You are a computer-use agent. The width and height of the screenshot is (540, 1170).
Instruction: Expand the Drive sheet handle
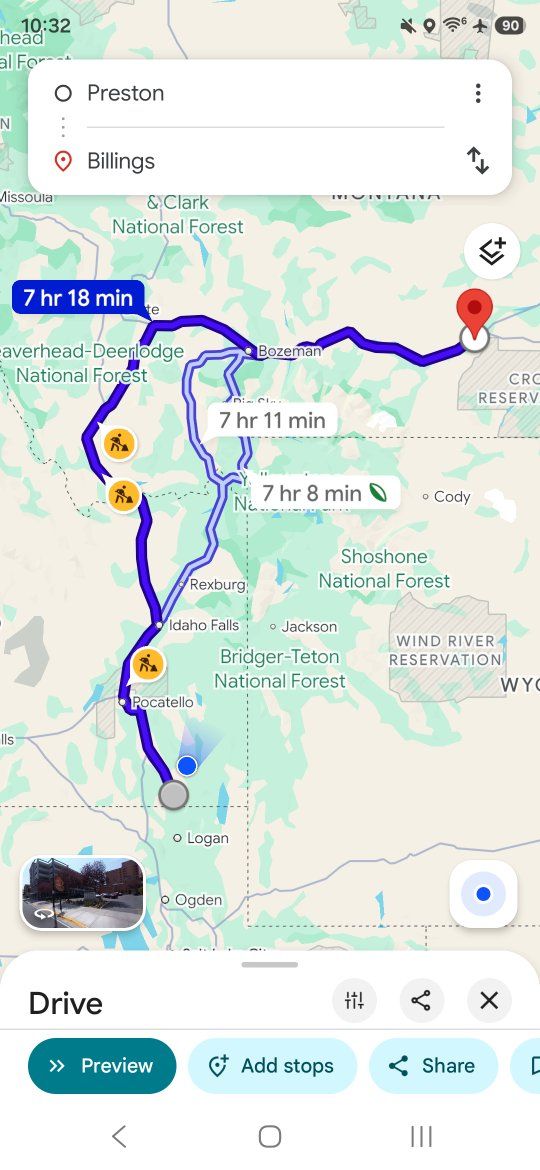[x=270, y=964]
